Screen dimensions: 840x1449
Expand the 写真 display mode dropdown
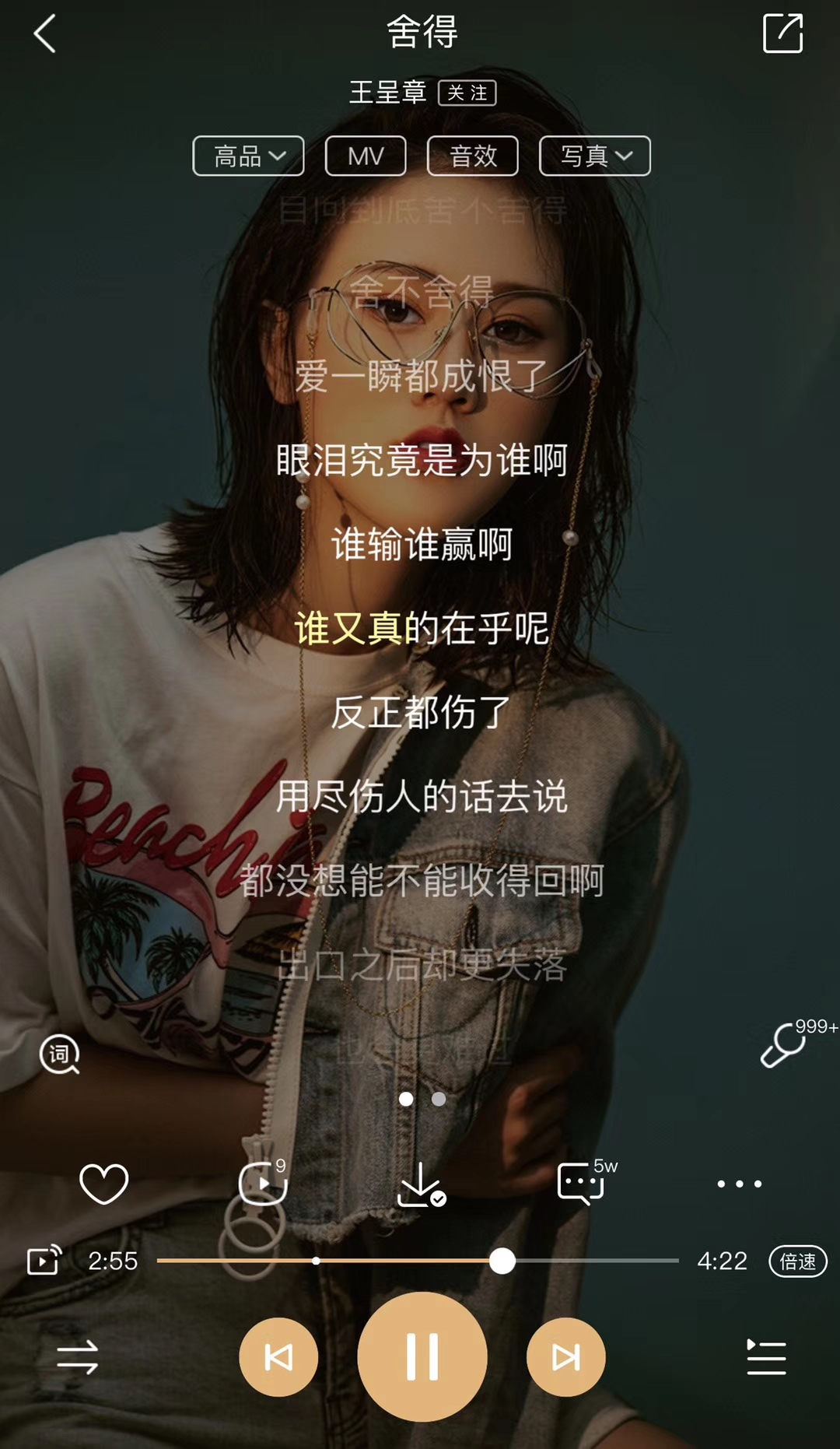(x=594, y=156)
